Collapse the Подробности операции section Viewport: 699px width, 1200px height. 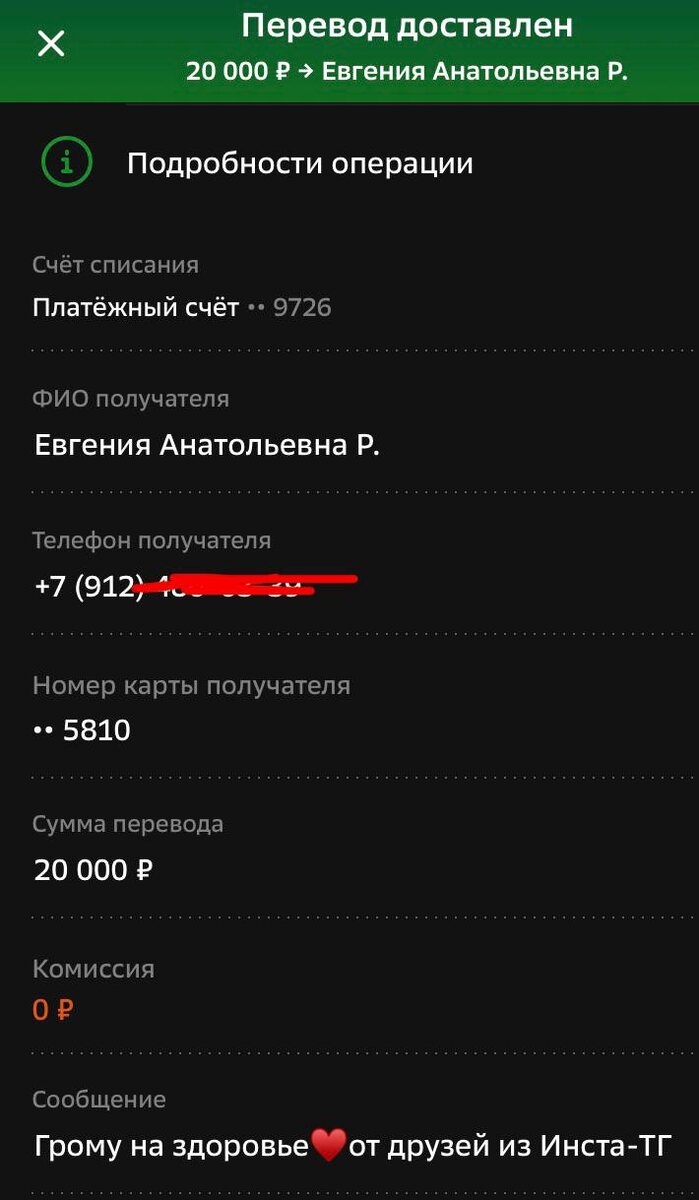tap(299, 163)
